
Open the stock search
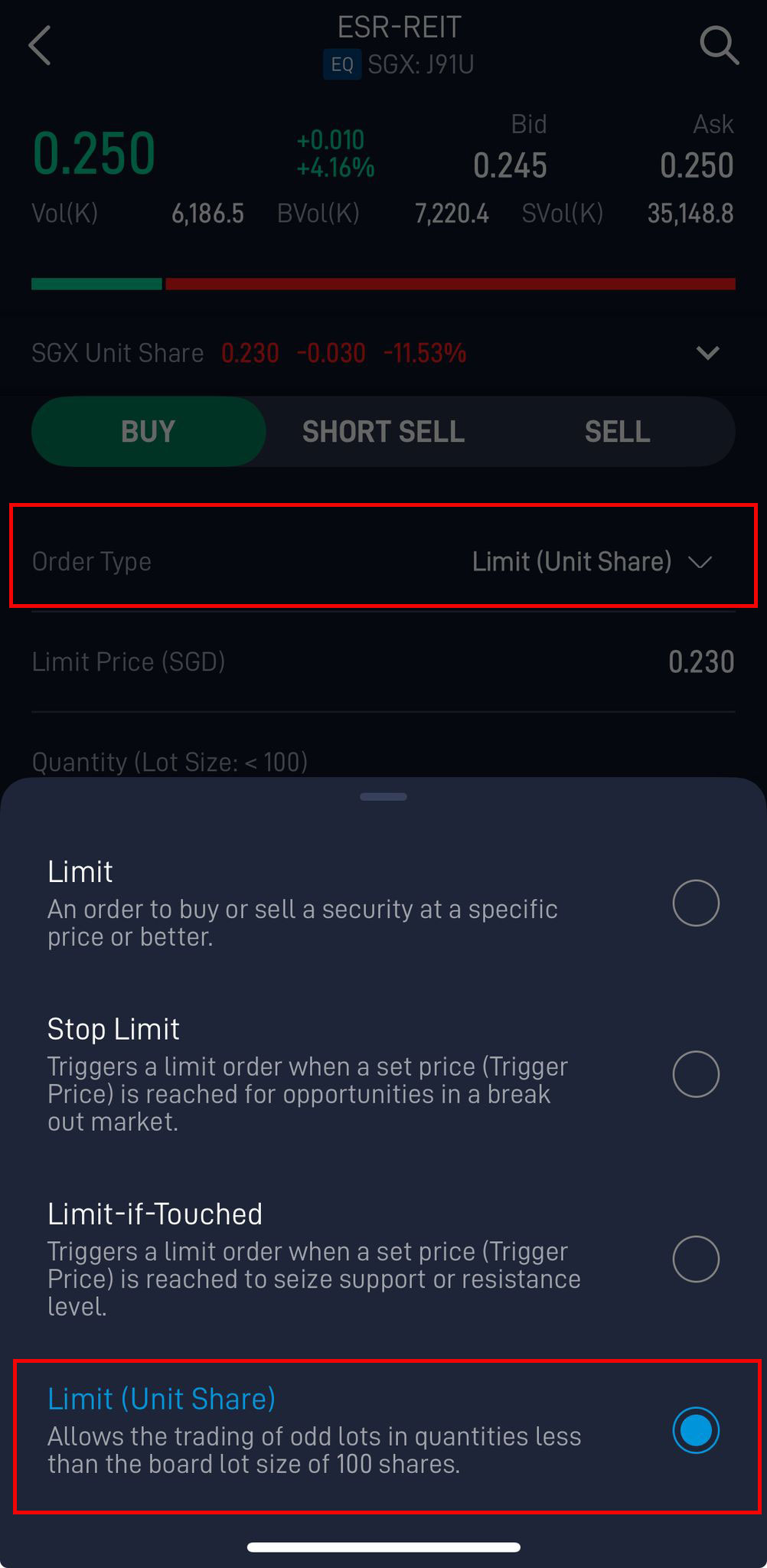coord(718,46)
